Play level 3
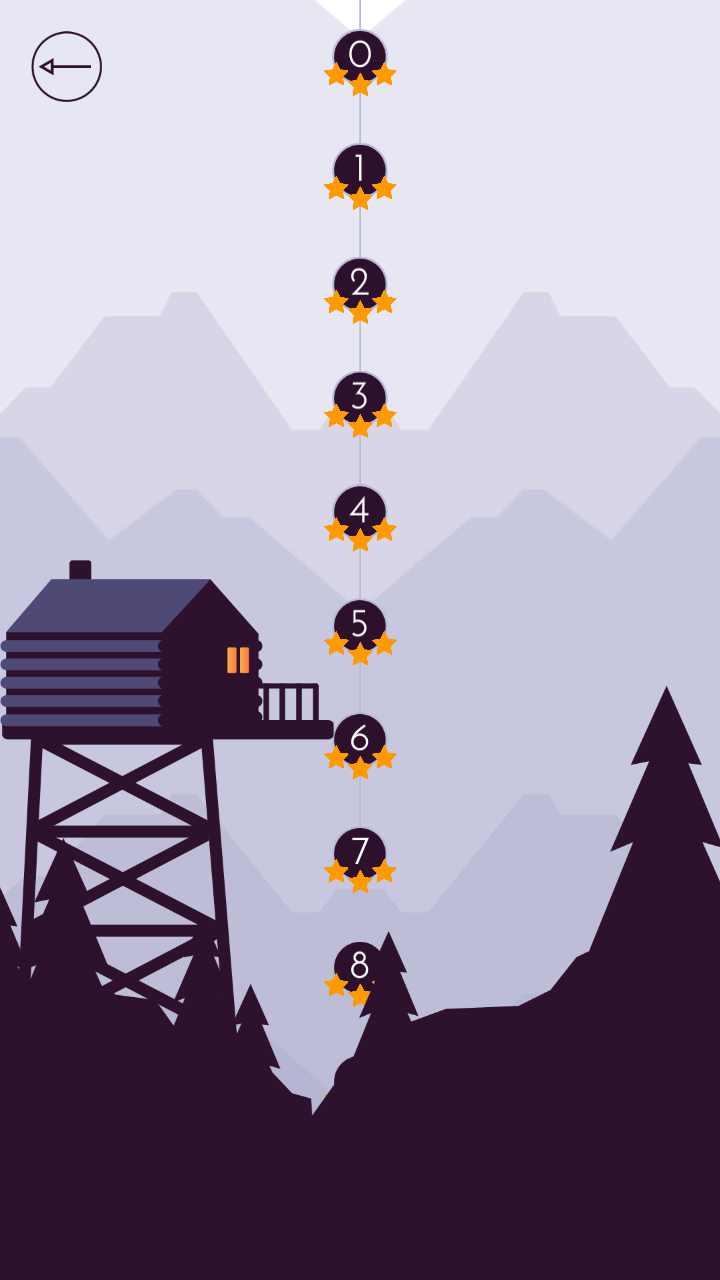This screenshot has height=1280, width=720. (x=360, y=398)
